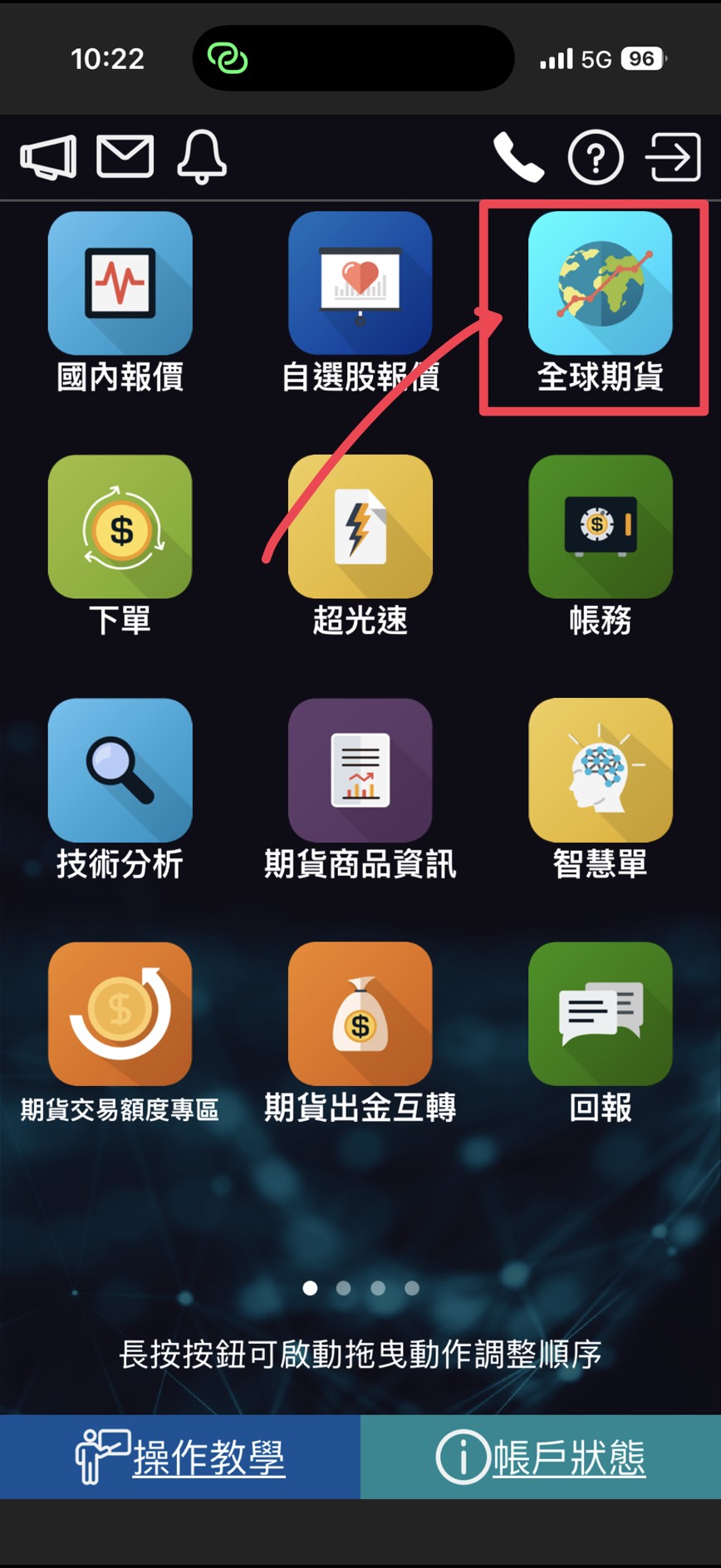This screenshot has height=1568, width=721.
Task: Tap the phone call icon
Action: coord(518,157)
